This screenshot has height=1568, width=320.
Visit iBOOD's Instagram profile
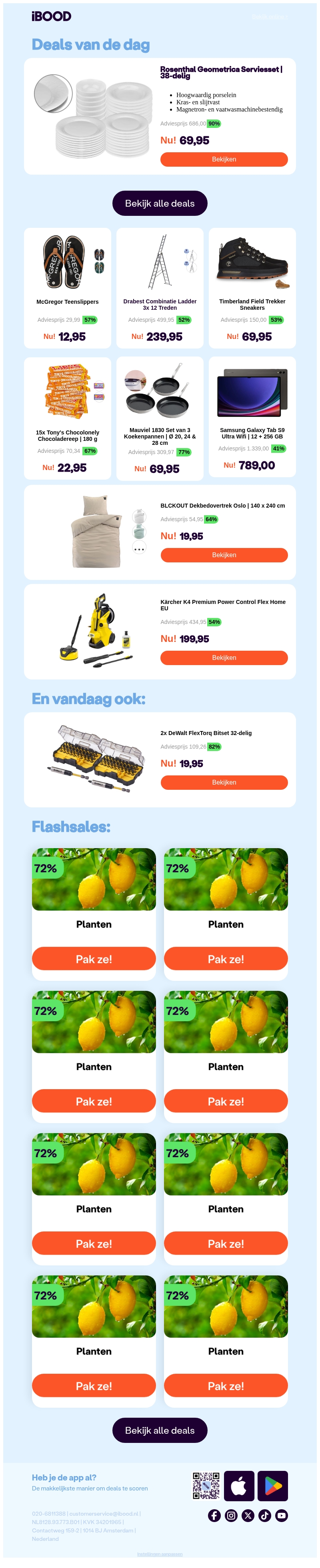[x=231, y=1516]
